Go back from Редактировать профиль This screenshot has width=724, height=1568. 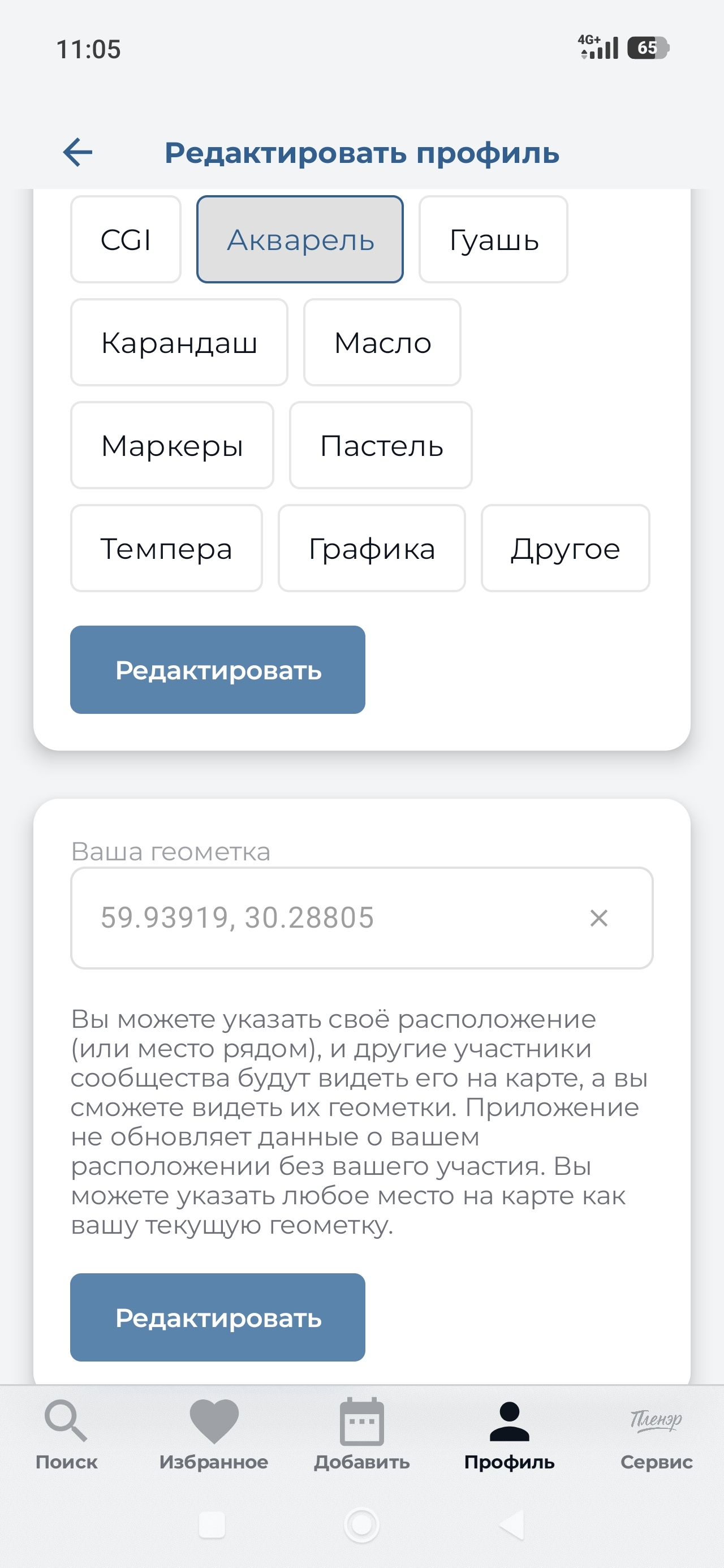pos(78,152)
